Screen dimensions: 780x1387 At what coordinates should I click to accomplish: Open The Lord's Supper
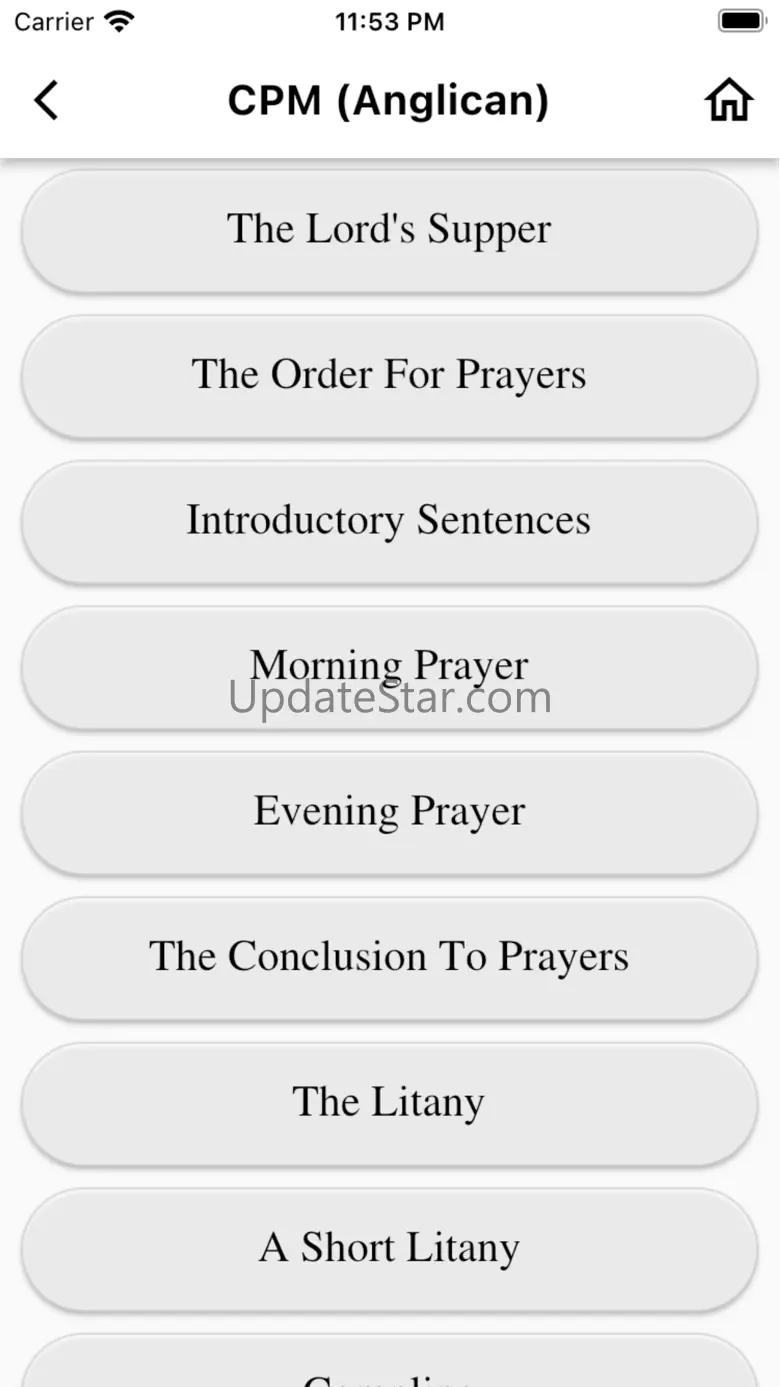coord(389,230)
